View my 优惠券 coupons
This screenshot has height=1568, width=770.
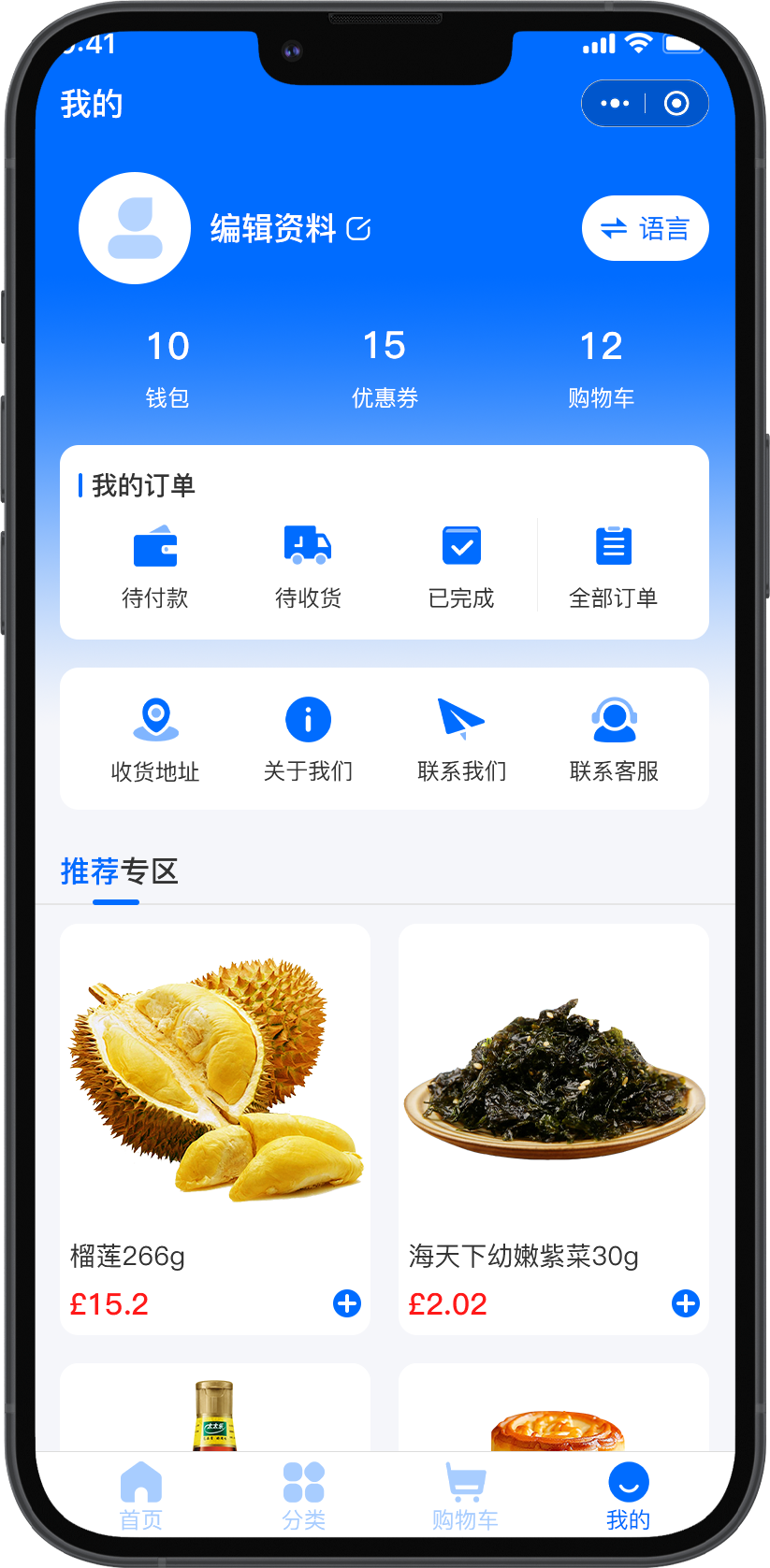coord(385,368)
